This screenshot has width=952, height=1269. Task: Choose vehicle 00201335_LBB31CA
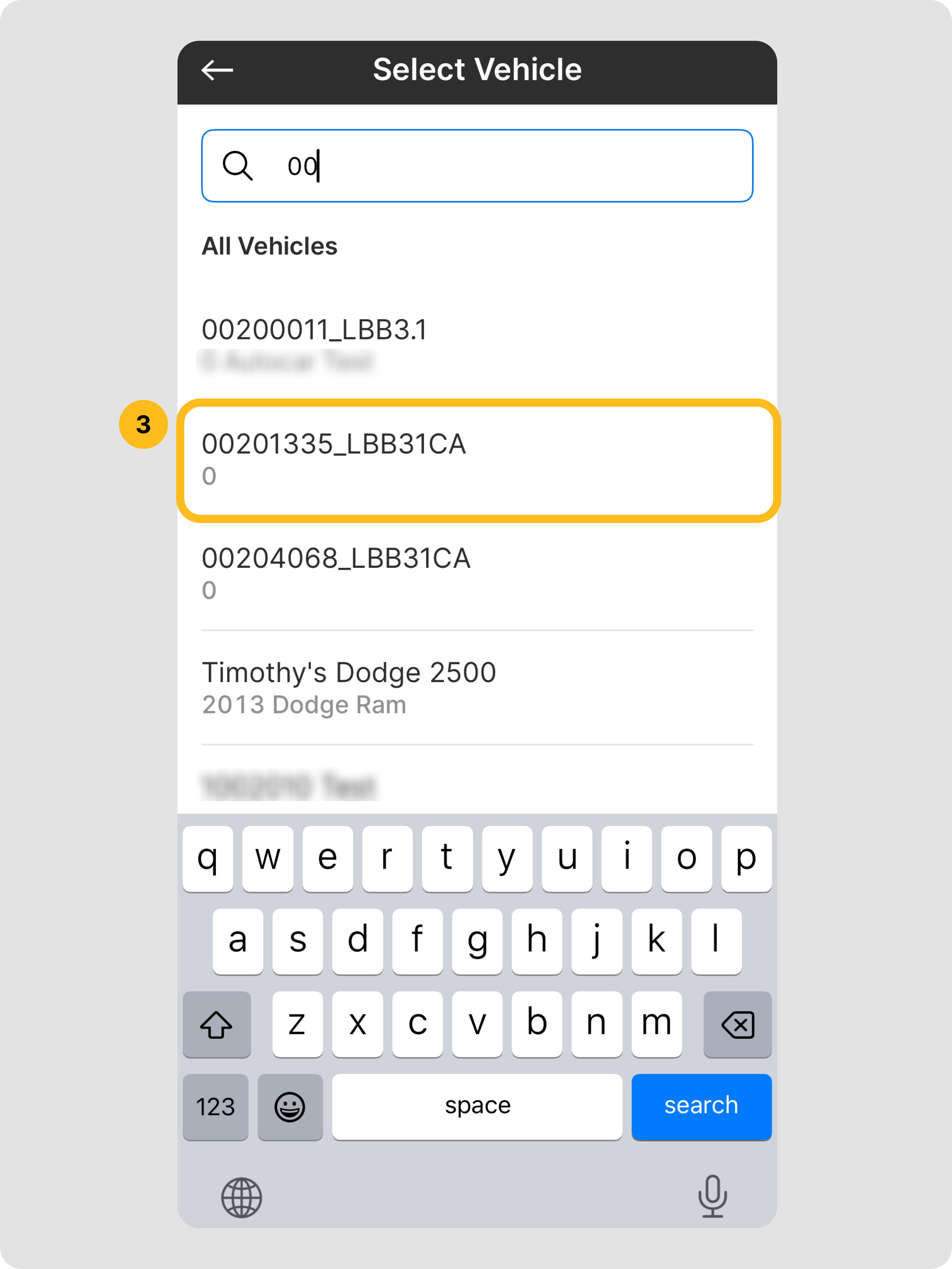tap(477, 459)
